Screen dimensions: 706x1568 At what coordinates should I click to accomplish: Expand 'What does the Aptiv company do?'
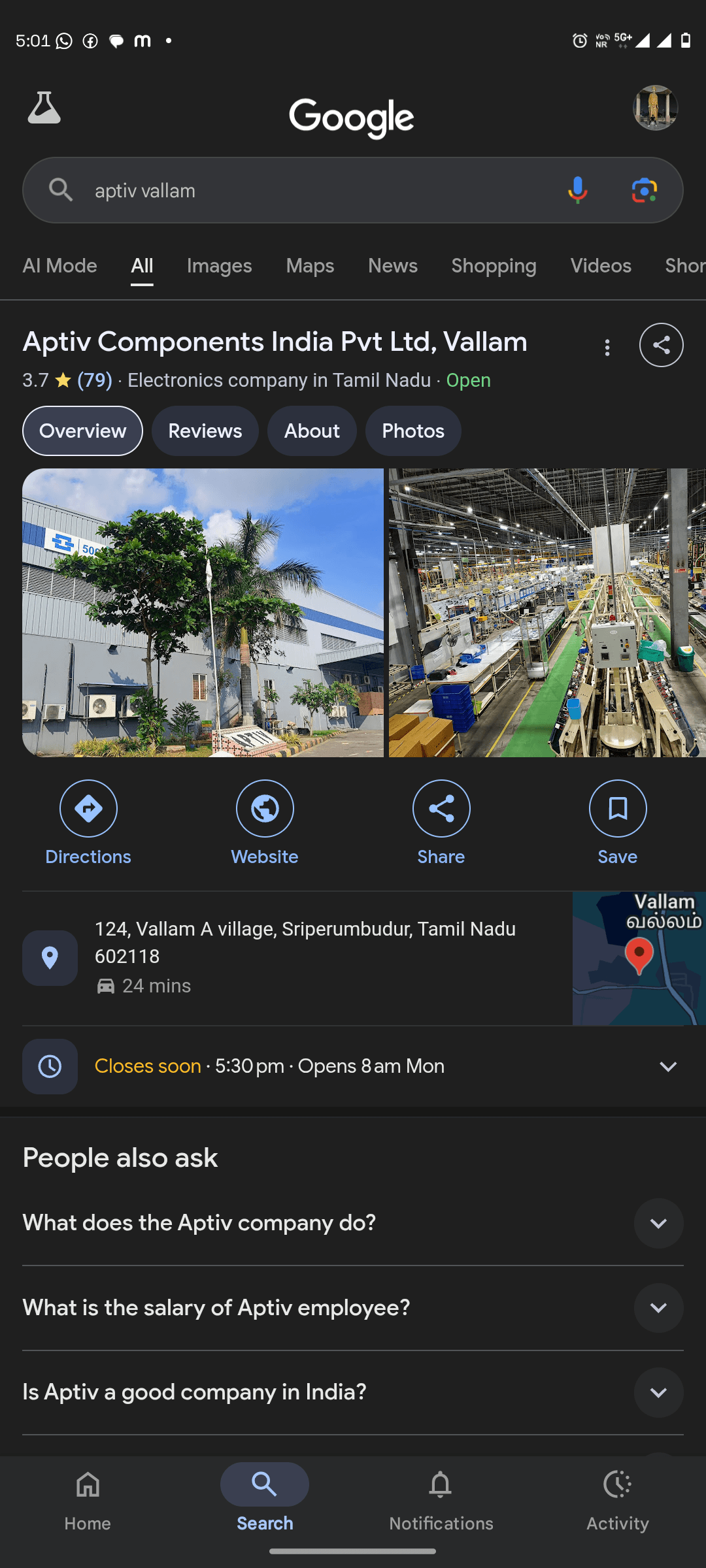pyautogui.click(x=658, y=1223)
